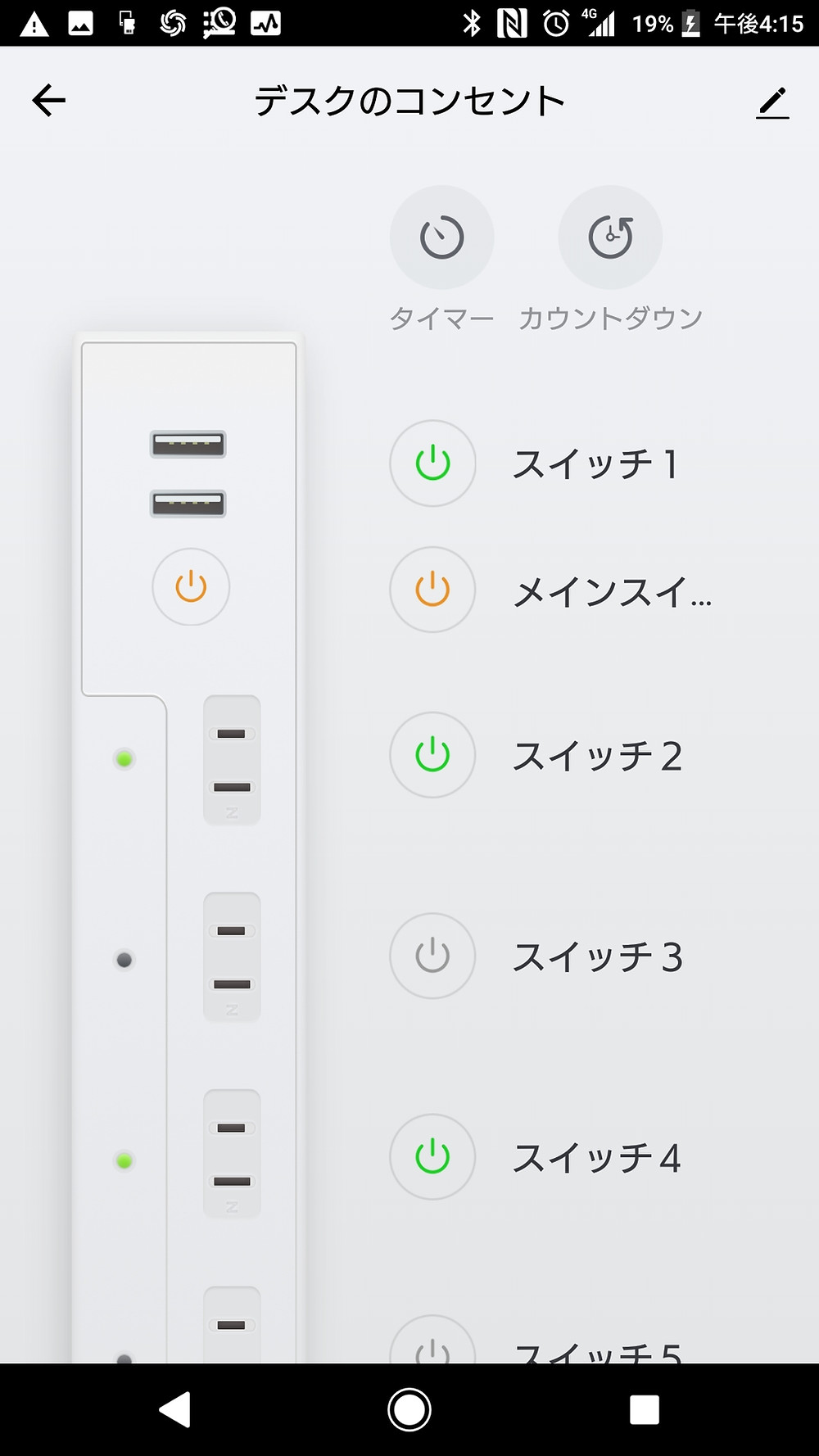Toggle the メインスイ... main switch power
Image resolution: width=819 pixels, height=1456 pixels.
pyautogui.click(x=432, y=590)
